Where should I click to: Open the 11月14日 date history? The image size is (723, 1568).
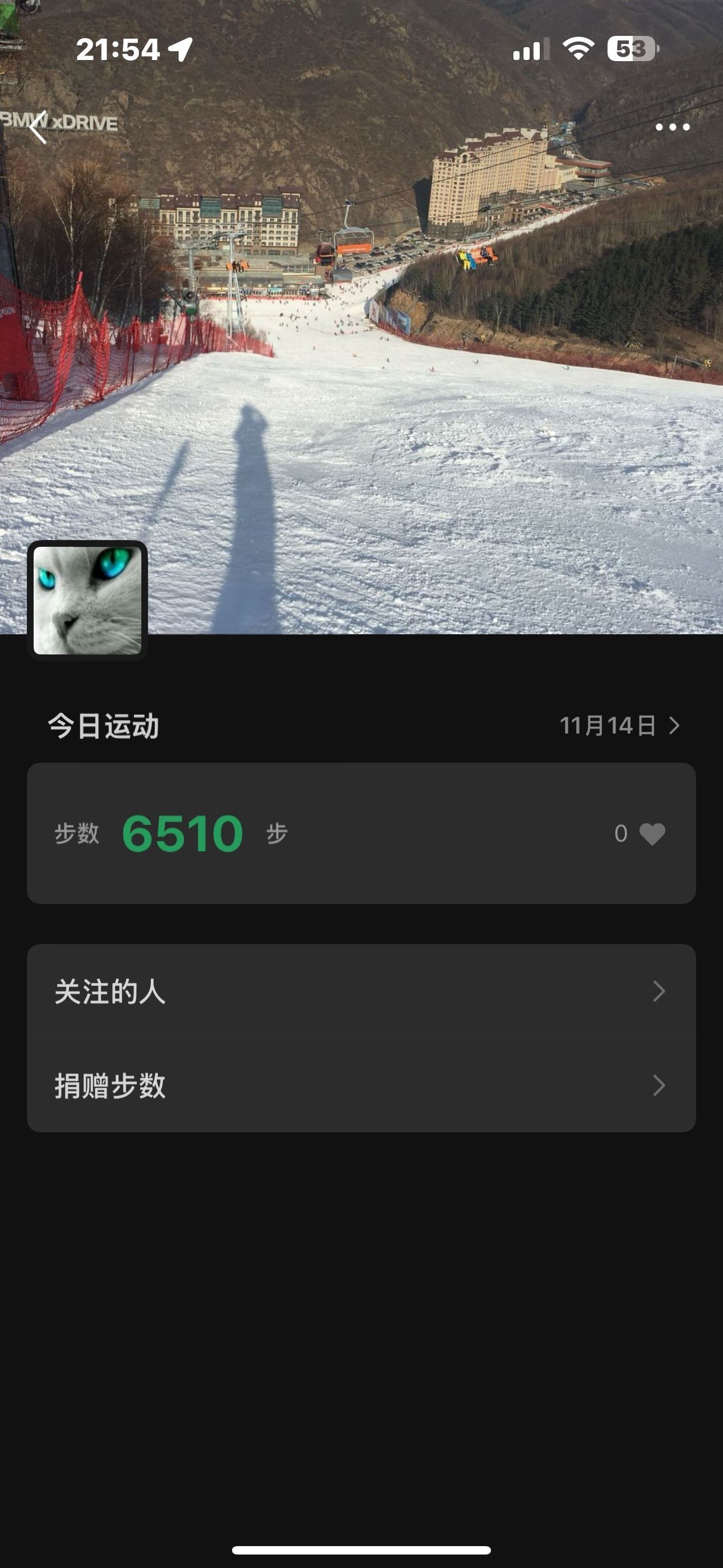[x=618, y=726]
